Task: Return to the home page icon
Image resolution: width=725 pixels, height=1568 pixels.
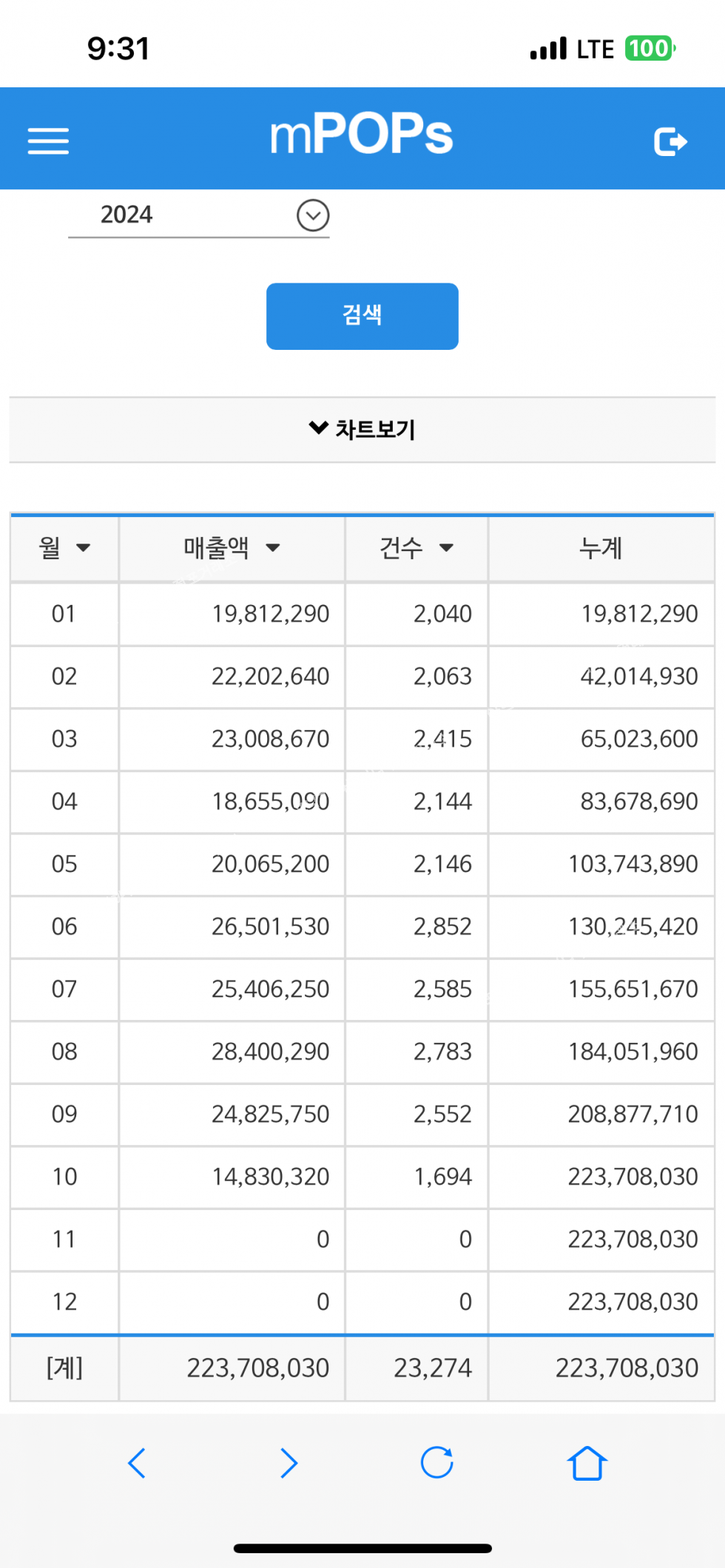Action: coord(587,1463)
